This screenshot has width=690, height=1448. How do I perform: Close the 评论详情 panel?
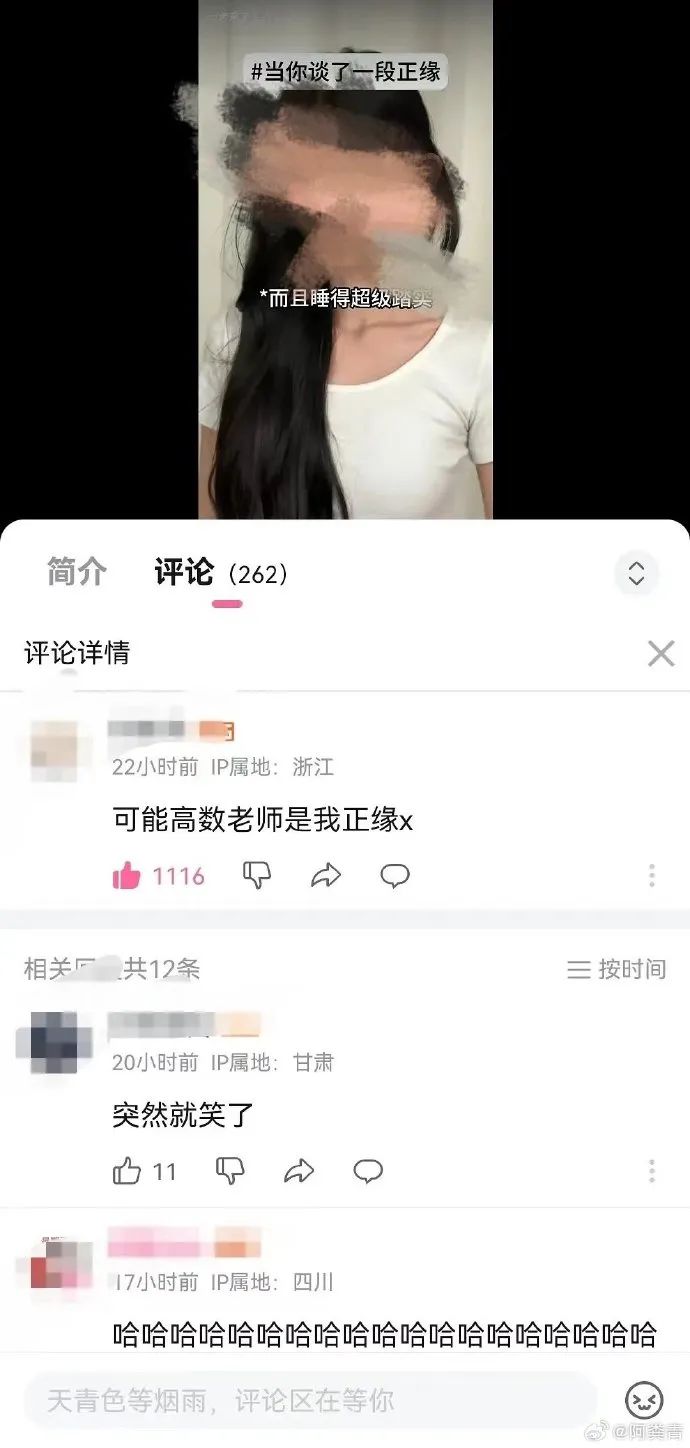(661, 654)
